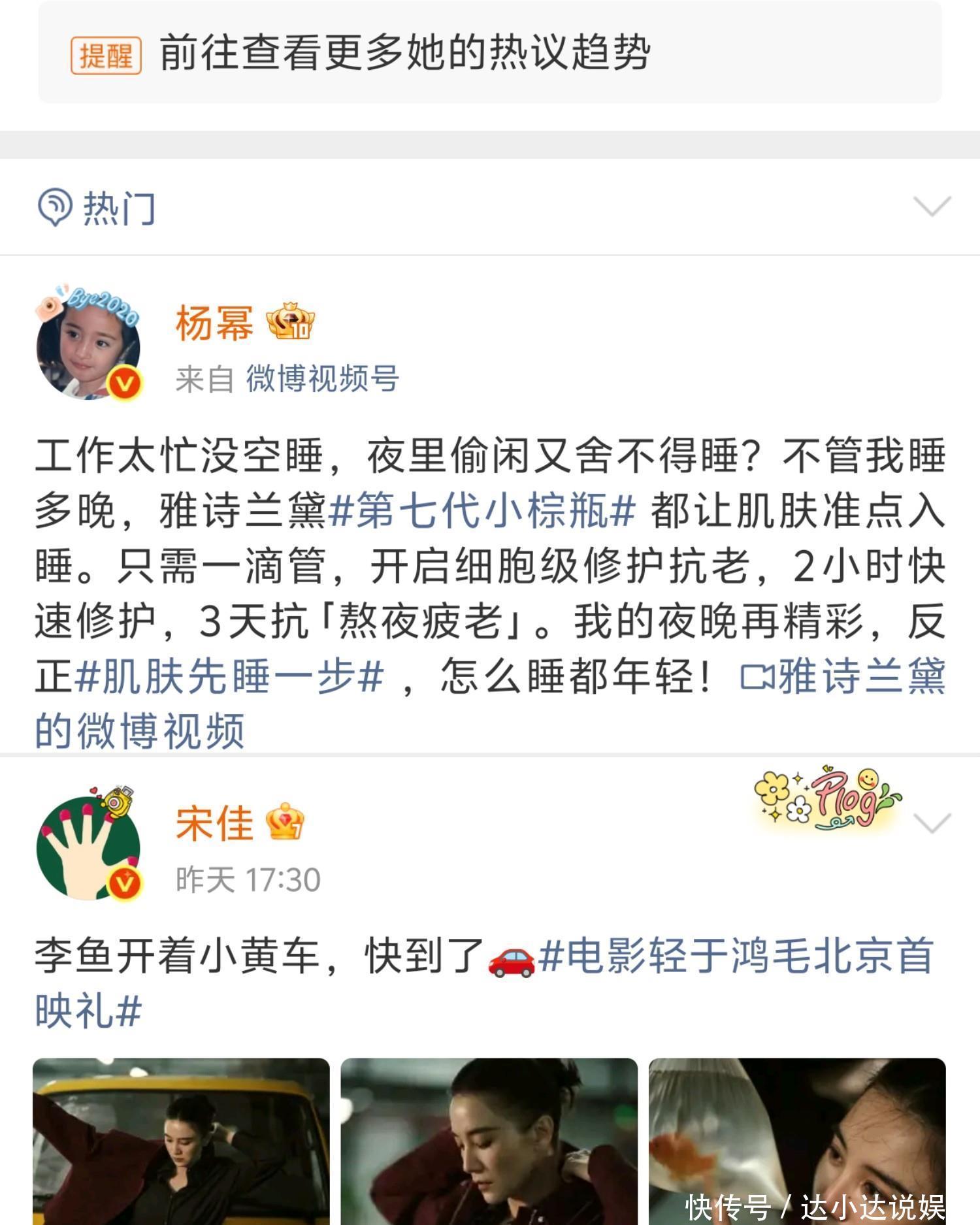Open hashtag #第七代小棕瓶#
The height and width of the screenshot is (1225, 980).
pyautogui.click(x=482, y=511)
